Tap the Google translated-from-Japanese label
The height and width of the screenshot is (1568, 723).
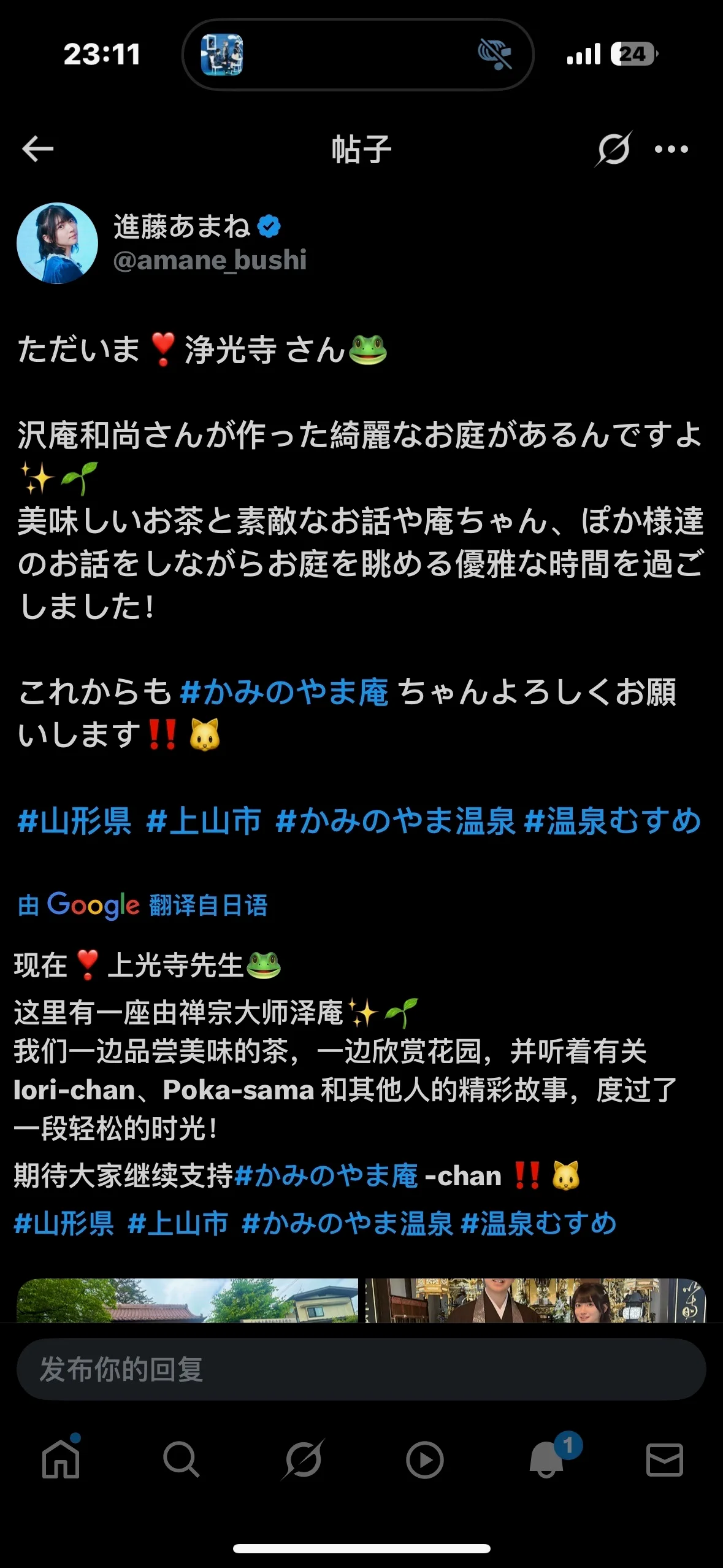click(x=142, y=905)
